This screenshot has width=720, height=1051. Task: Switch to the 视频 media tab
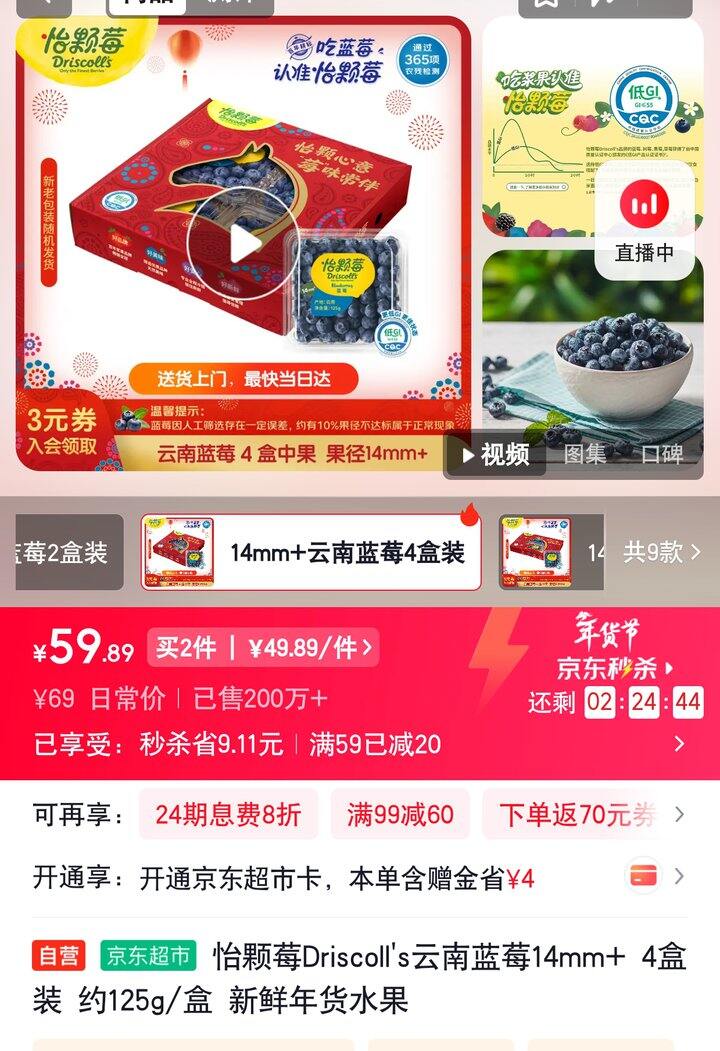[495, 455]
